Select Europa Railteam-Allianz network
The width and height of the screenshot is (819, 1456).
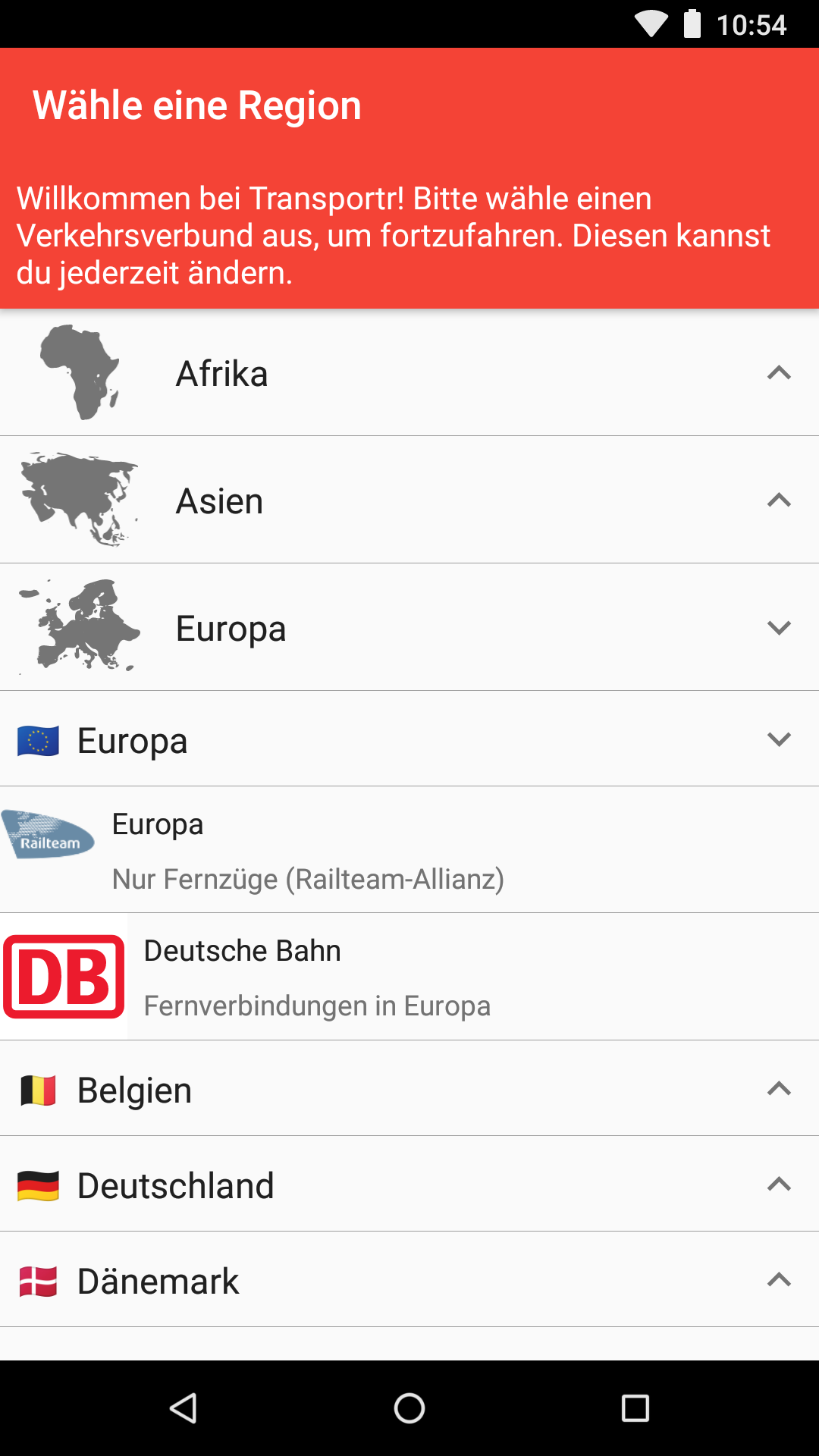409,850
